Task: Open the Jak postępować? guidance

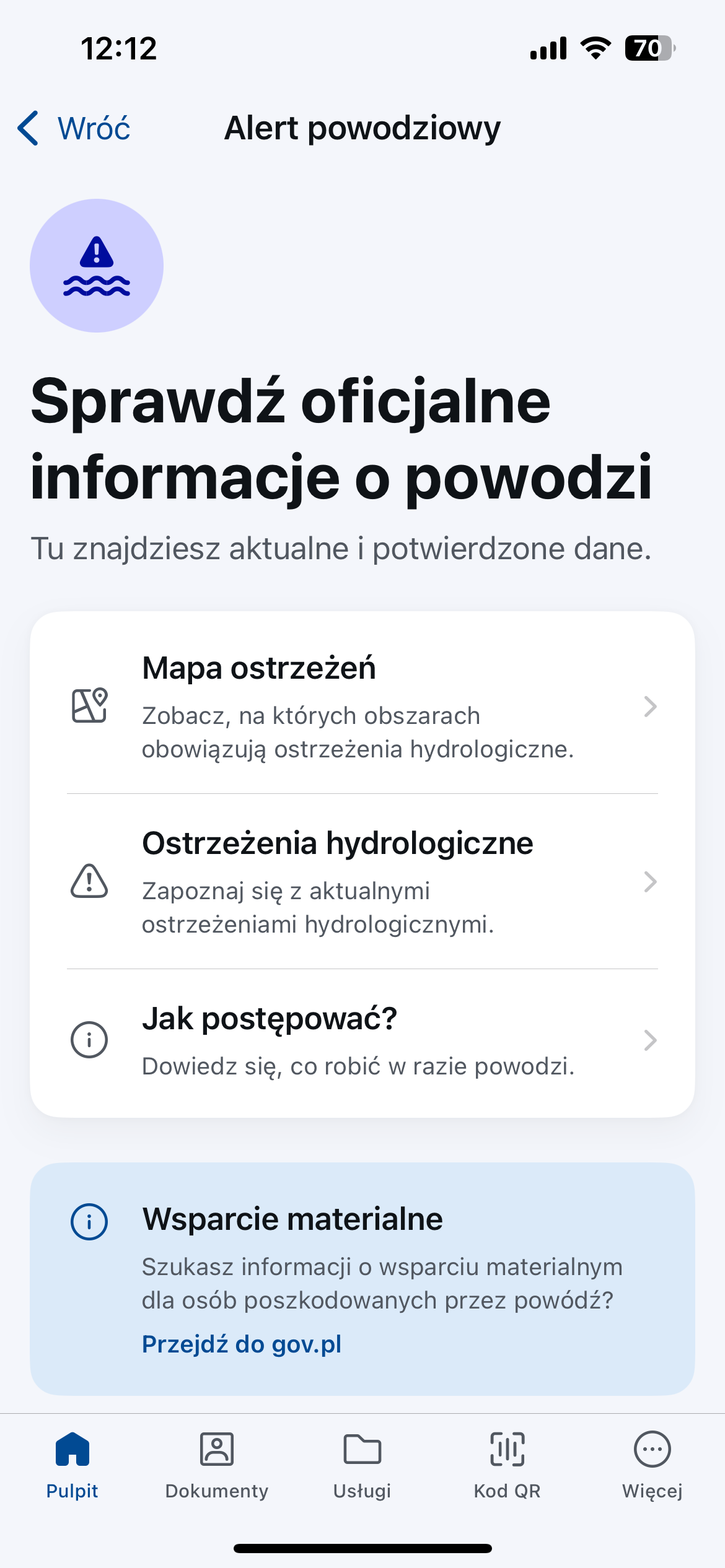Action: tap(362, 1040)
